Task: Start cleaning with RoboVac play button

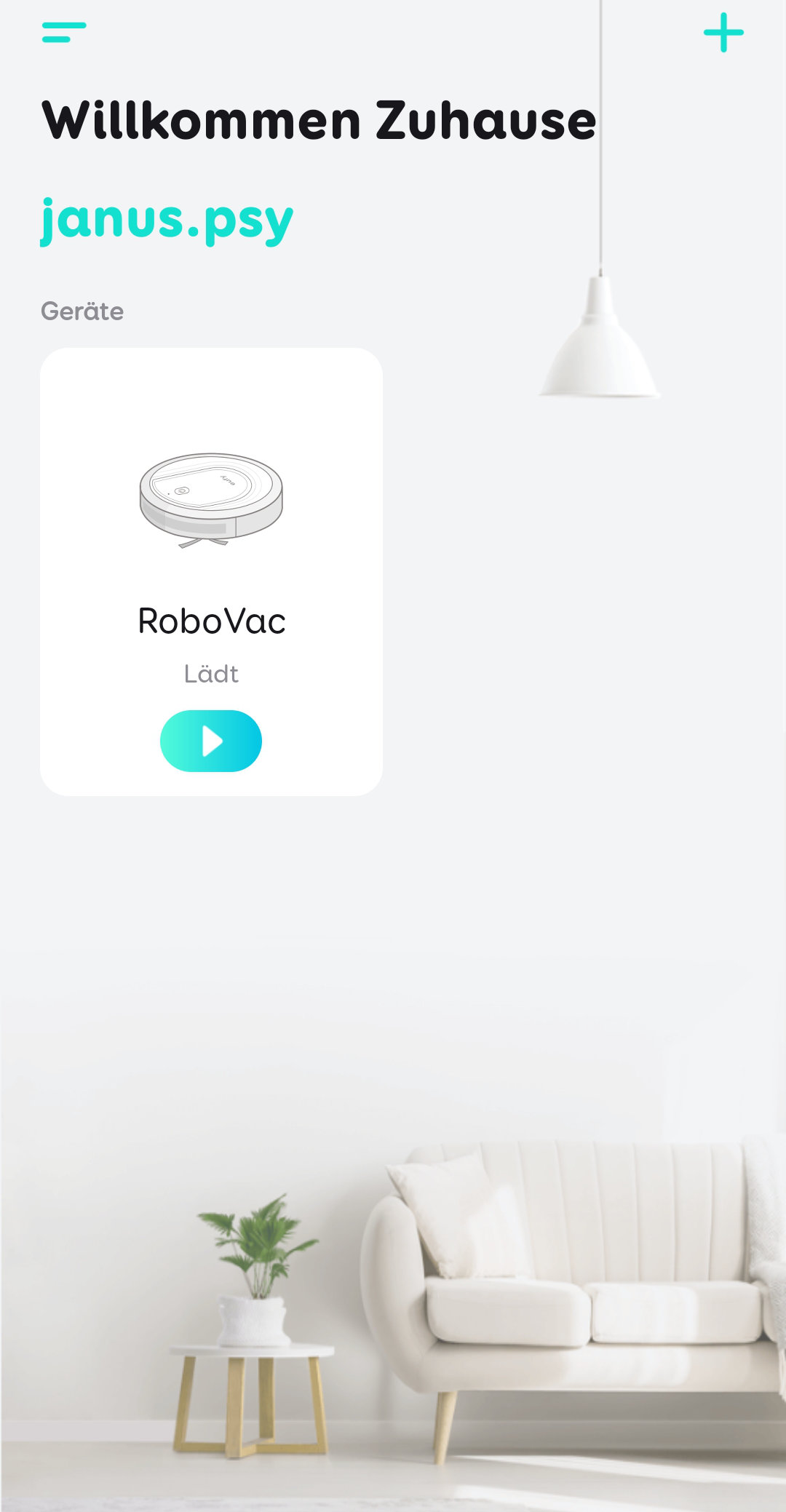Action: [211, 741]
